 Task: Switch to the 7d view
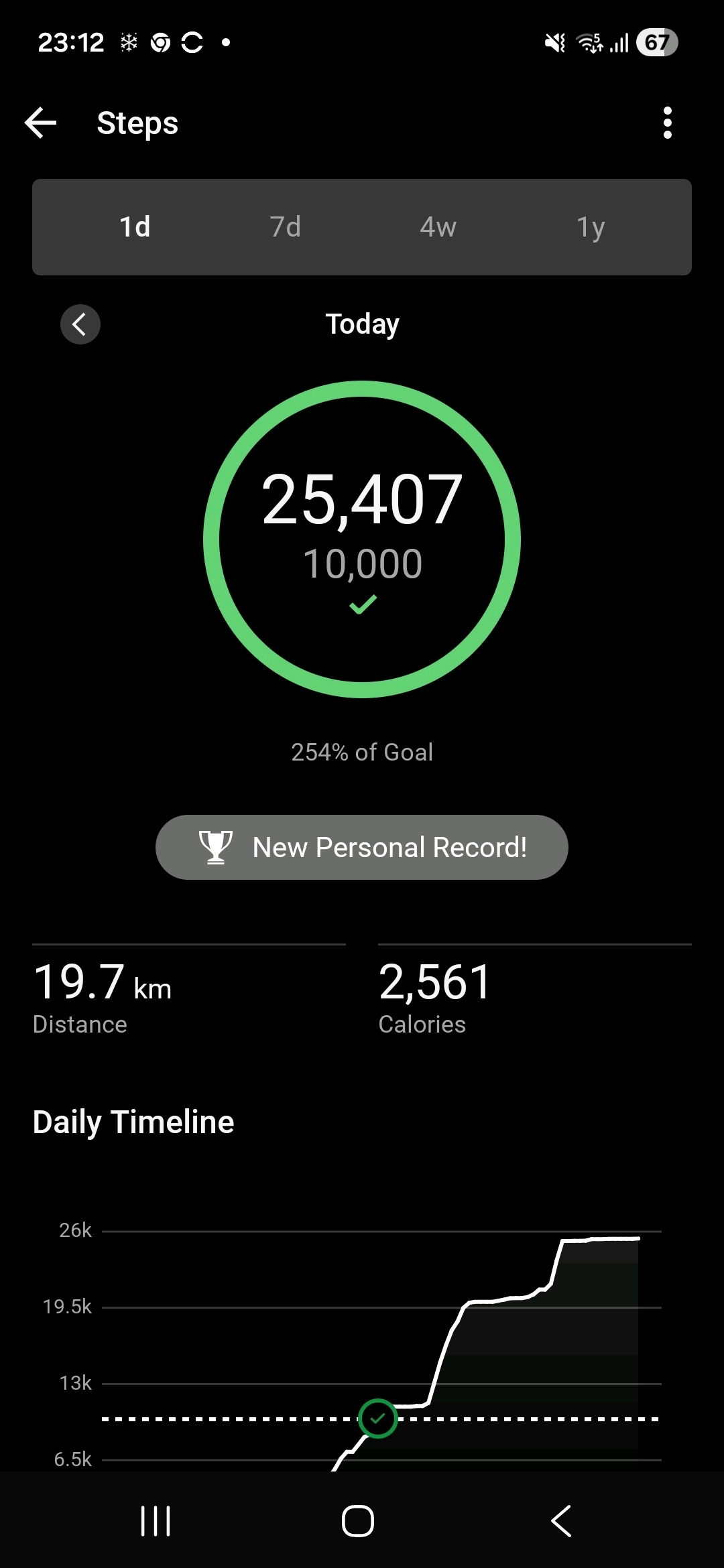pos(286,227)
